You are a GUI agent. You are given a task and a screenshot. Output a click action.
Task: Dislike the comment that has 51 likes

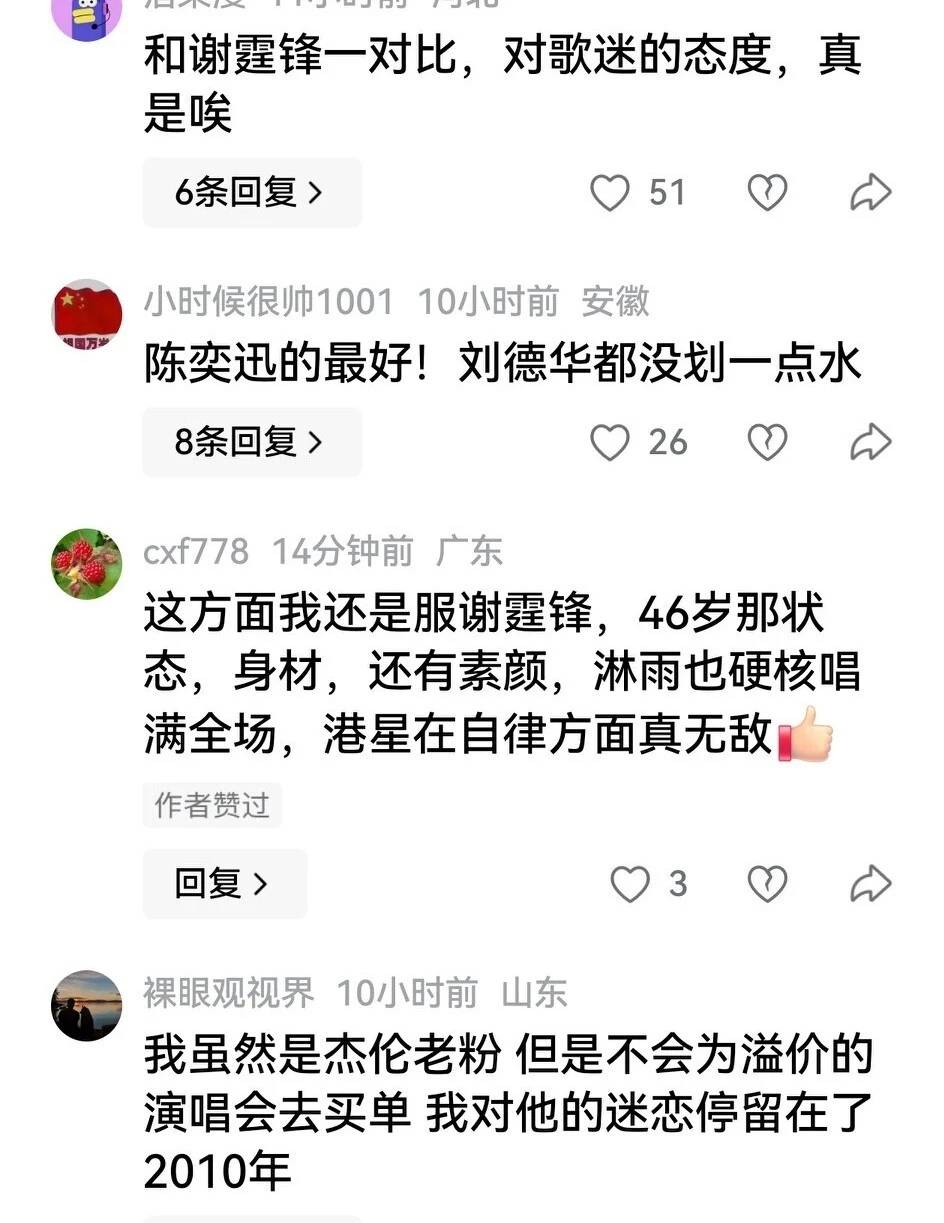pyautogui.click(x=768, y=192)
